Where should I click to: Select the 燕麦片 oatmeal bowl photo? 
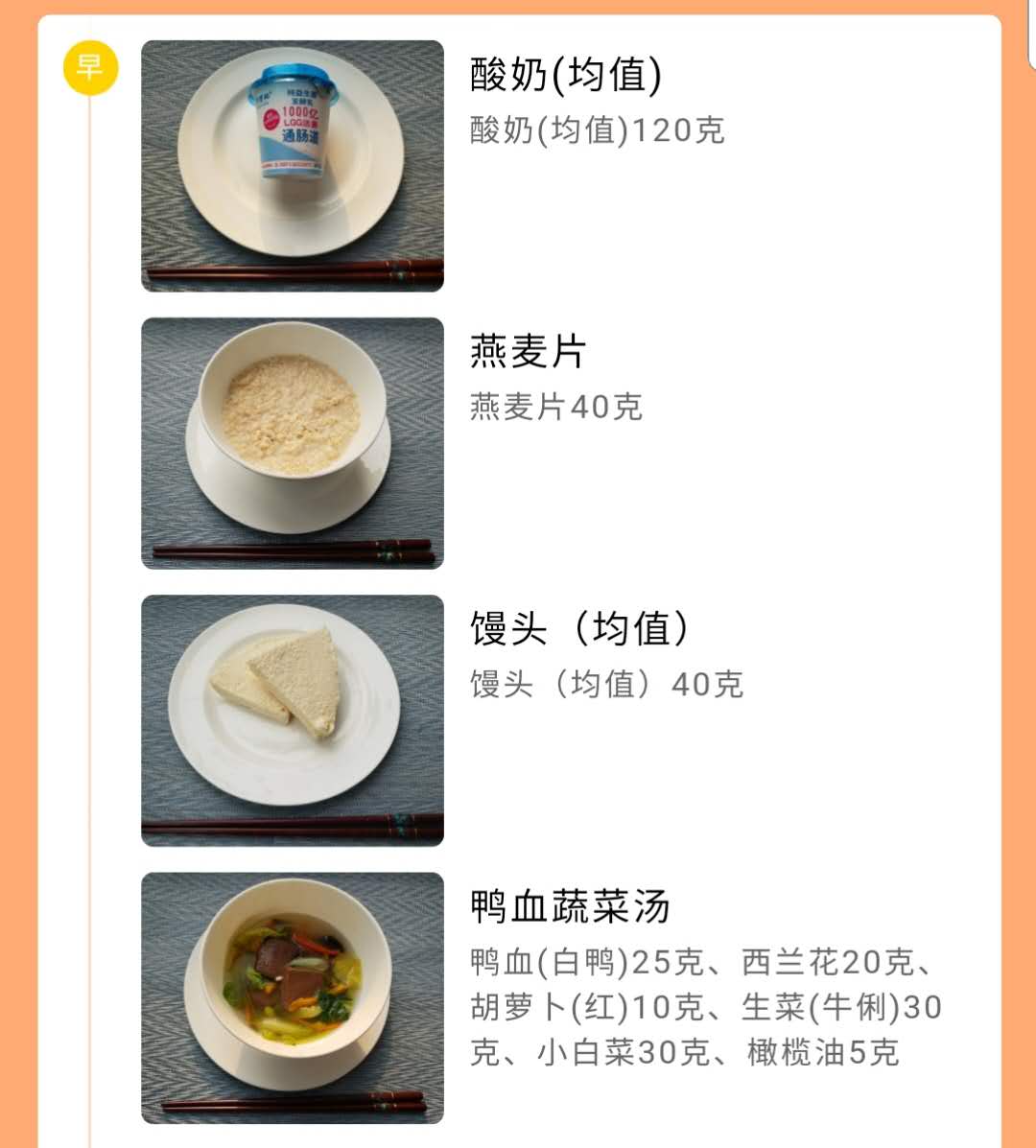(x=291, y=441)
